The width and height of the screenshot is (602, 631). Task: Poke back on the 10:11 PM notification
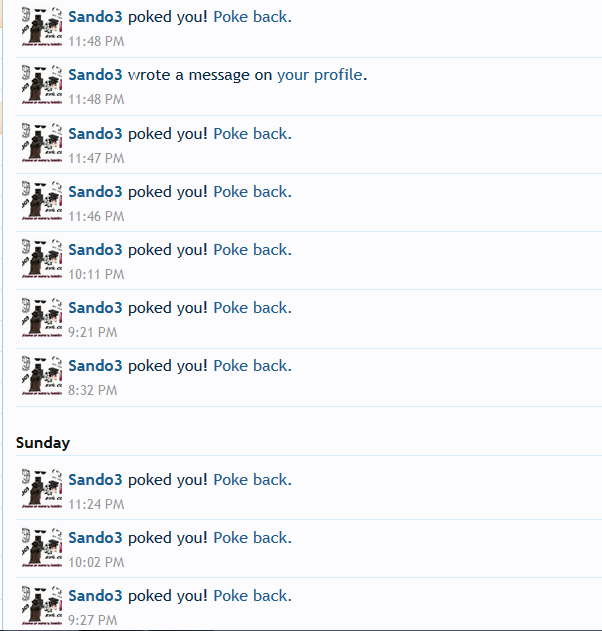[250, 250]
